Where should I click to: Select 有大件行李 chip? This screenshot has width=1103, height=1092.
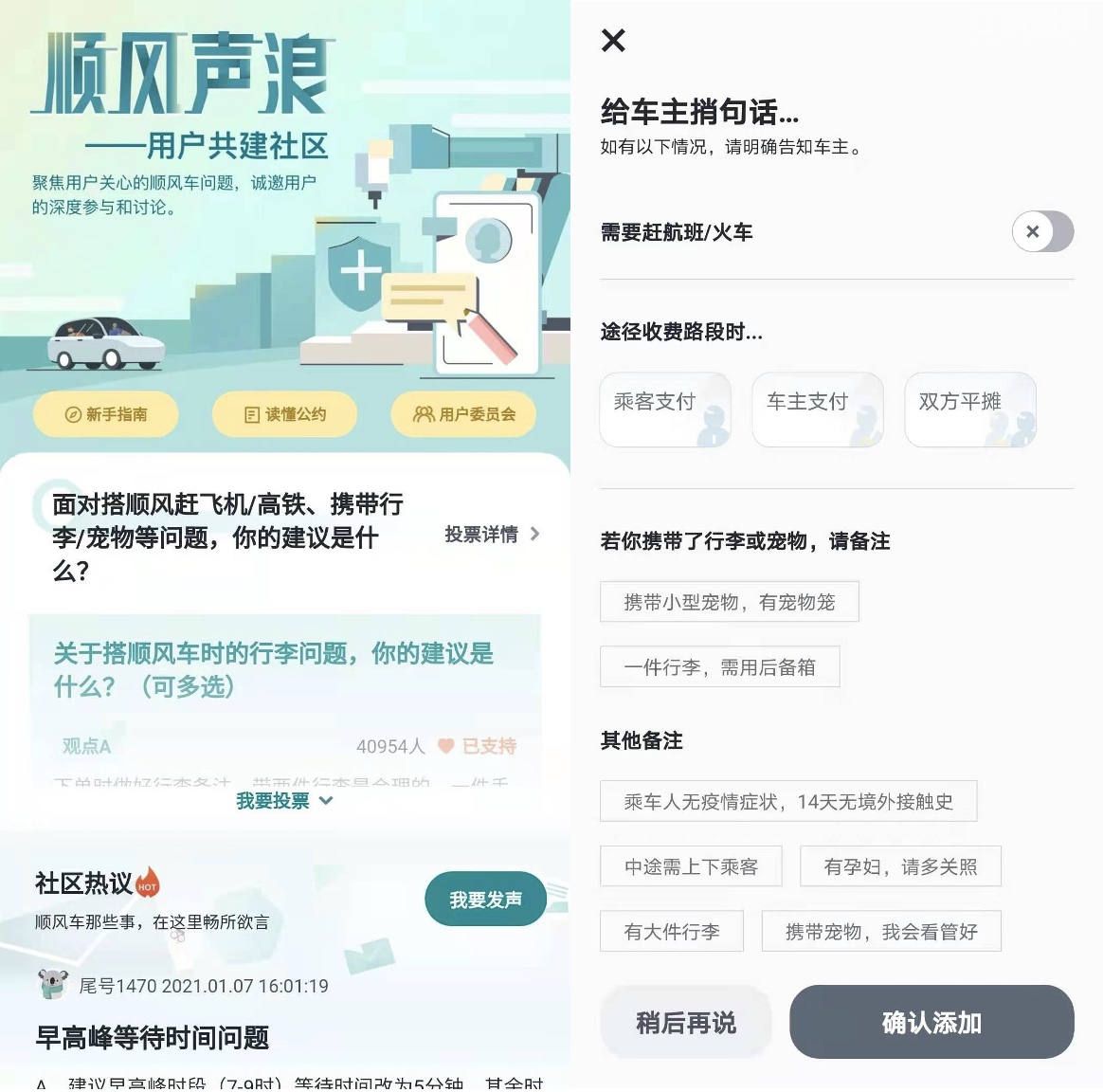(x=671, y=932)
